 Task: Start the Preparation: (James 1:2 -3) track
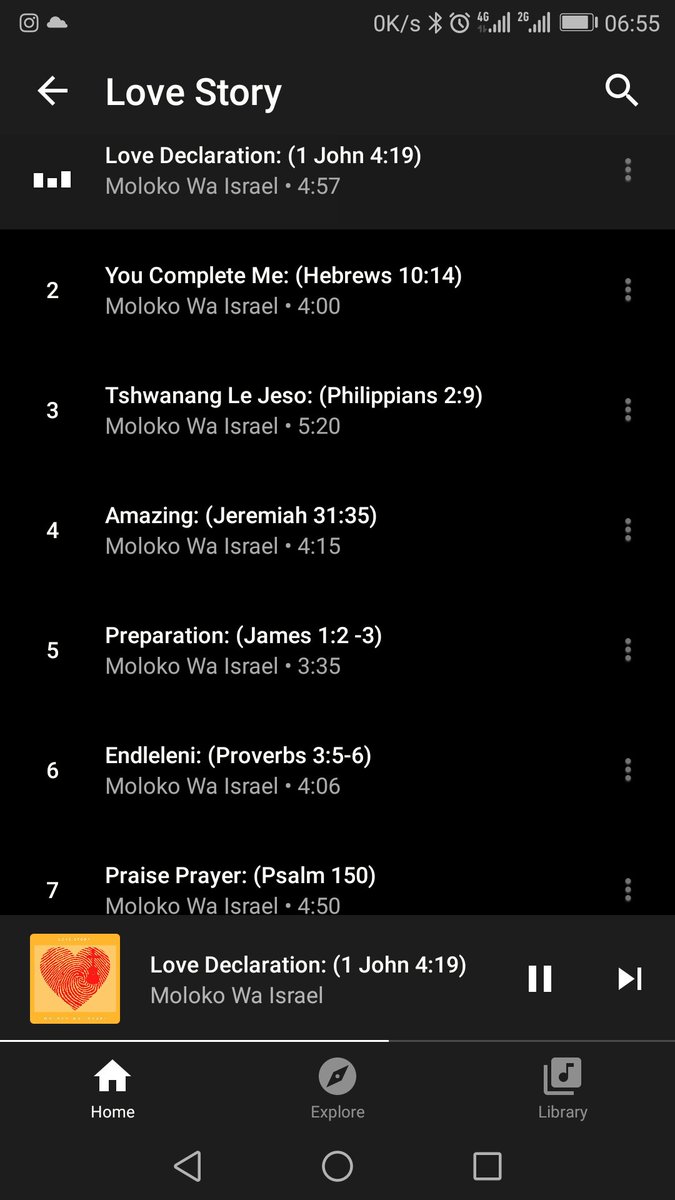click(x=243, y=650)
